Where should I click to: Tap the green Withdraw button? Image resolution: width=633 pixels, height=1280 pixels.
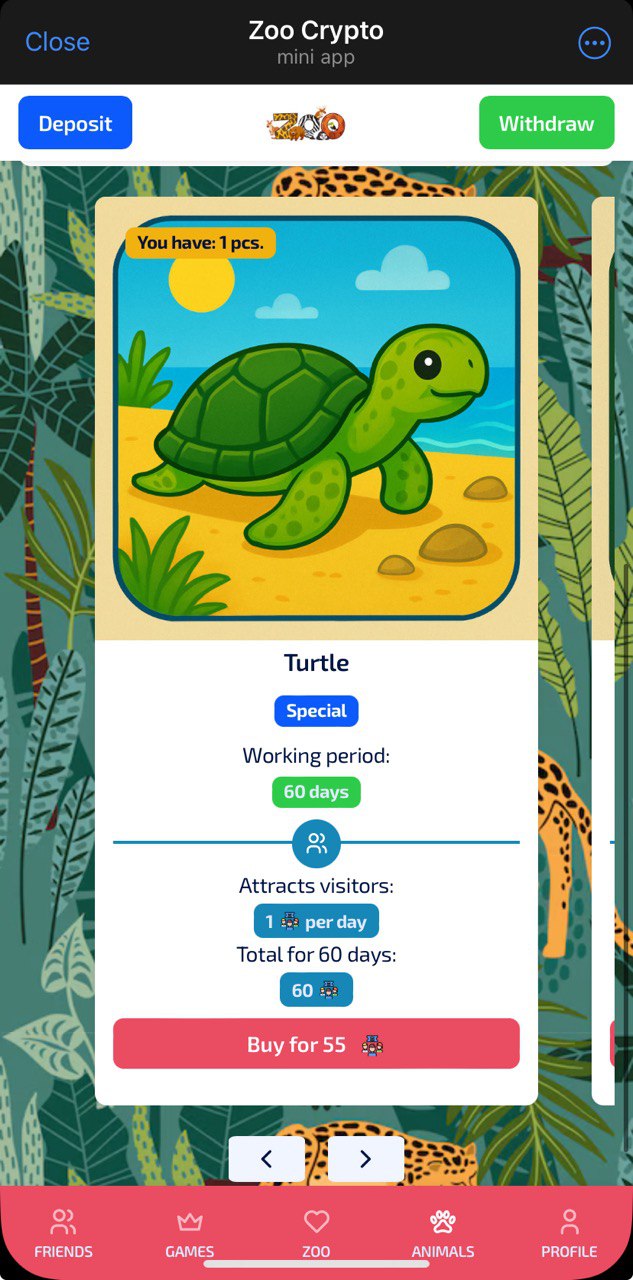tap(546, 123)
